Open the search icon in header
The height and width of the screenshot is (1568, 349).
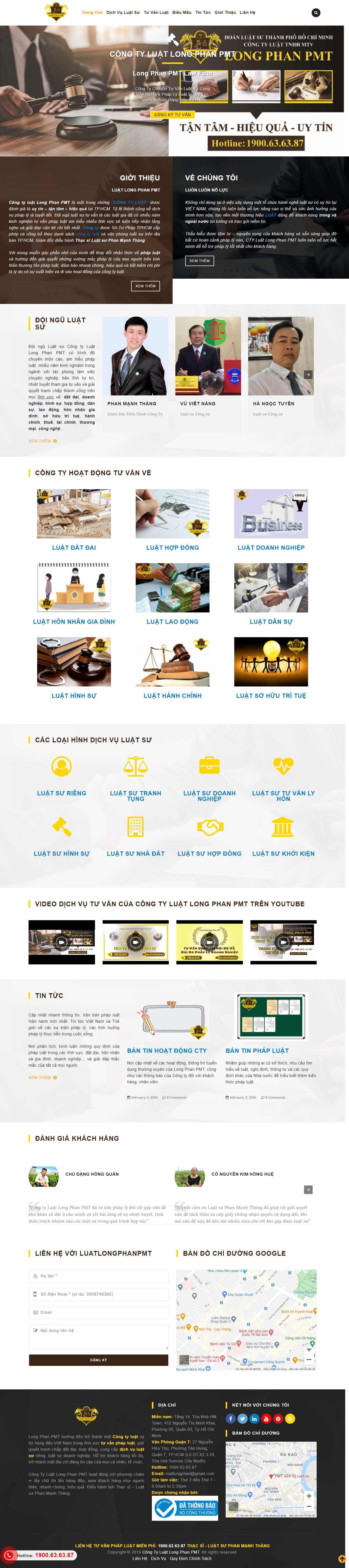(x=315, y=12)
